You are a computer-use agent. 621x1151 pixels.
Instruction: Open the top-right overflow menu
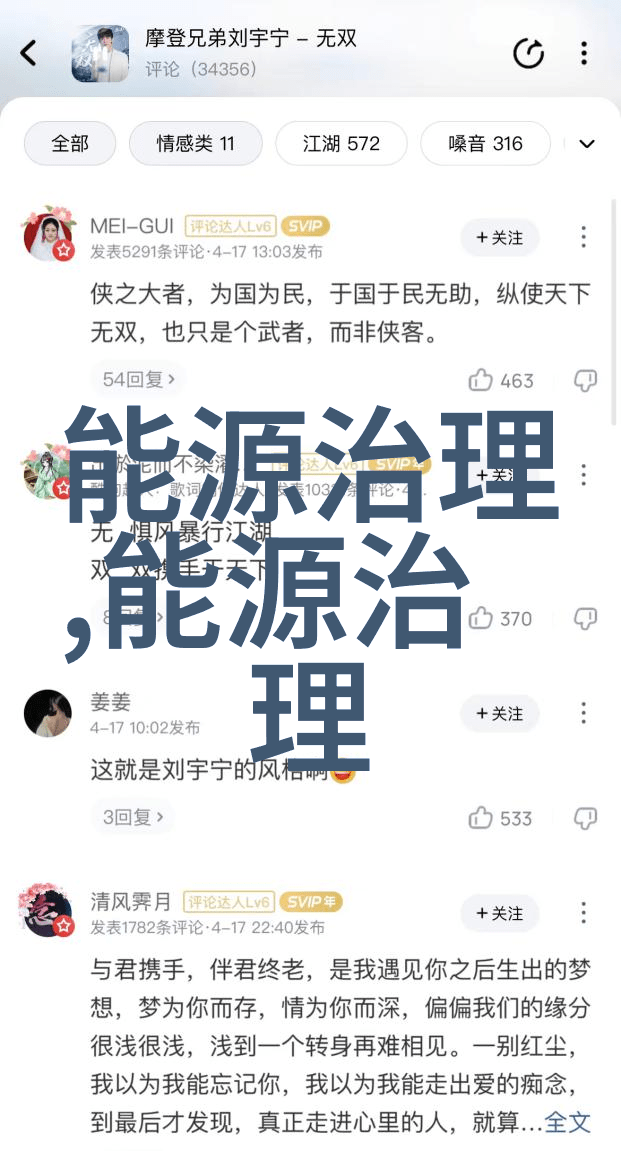click(584, 53)
